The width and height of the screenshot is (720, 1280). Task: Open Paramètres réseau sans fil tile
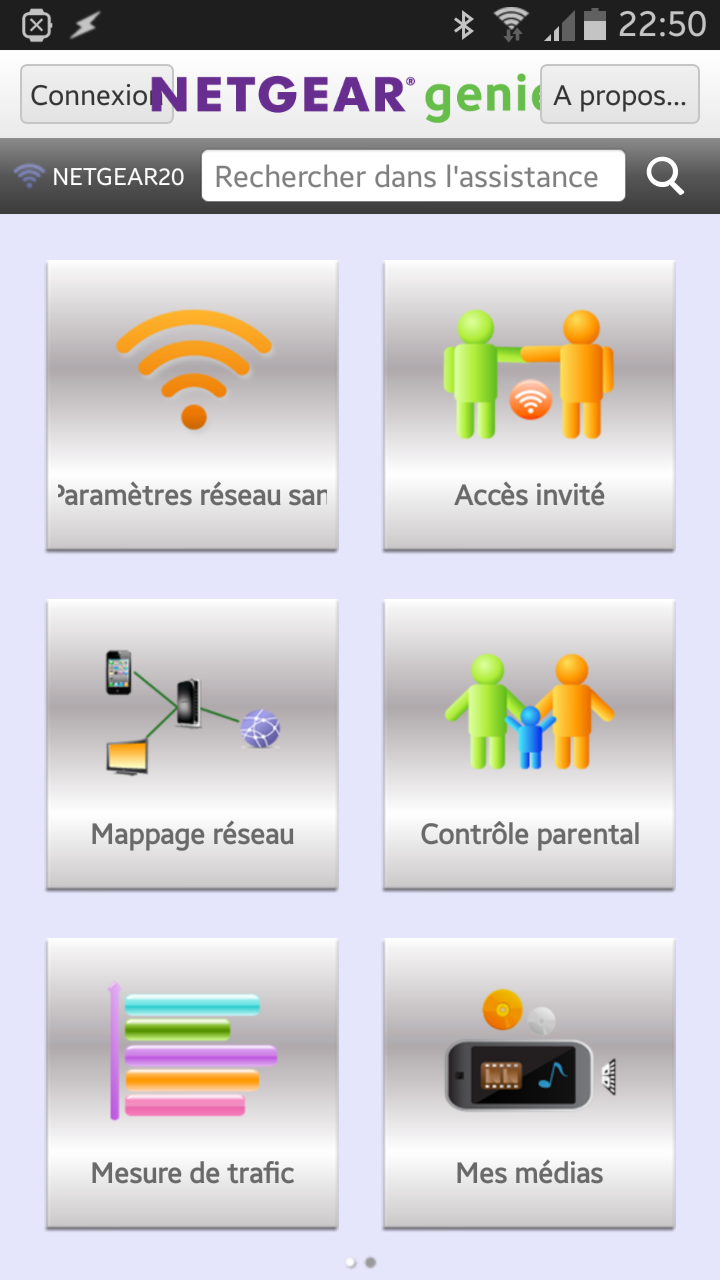(x=192, y=405)
